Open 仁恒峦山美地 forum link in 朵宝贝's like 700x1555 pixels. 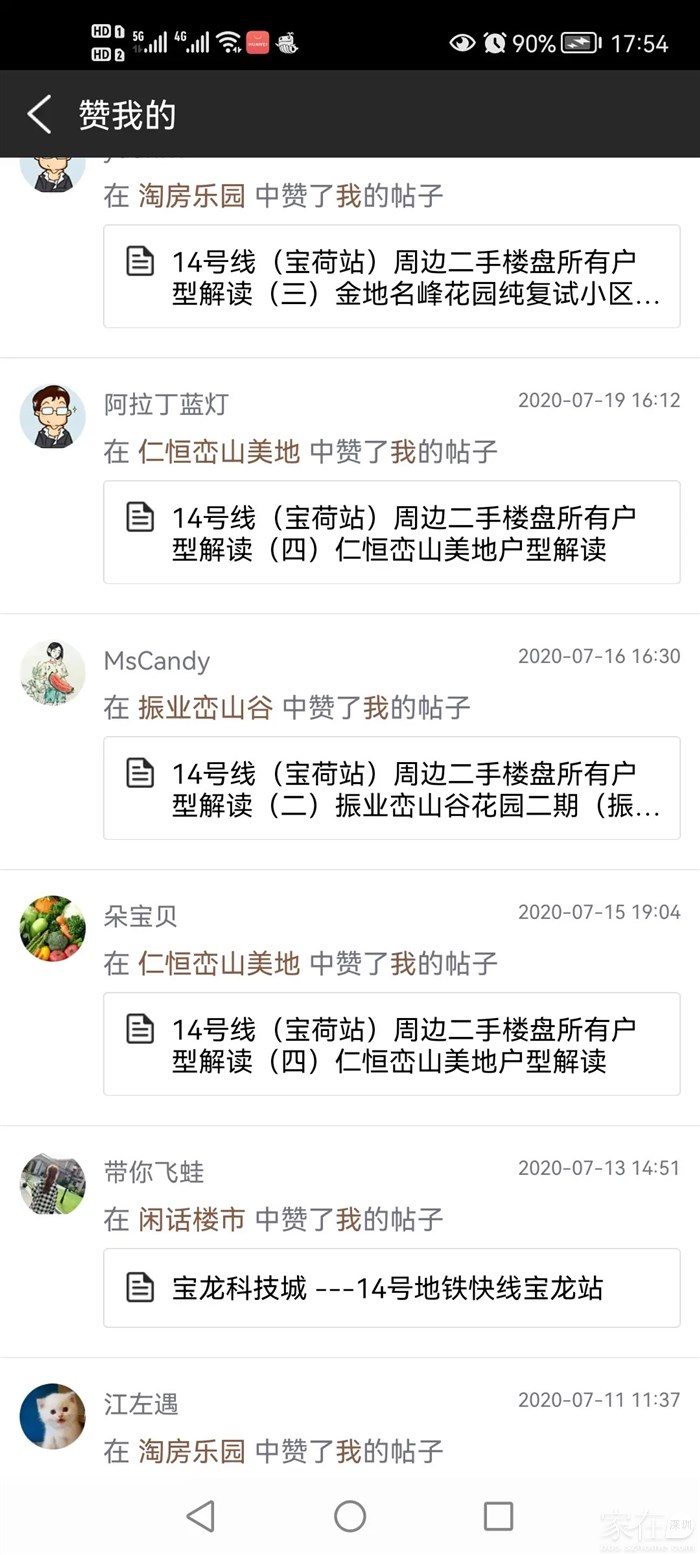(219, 963)
